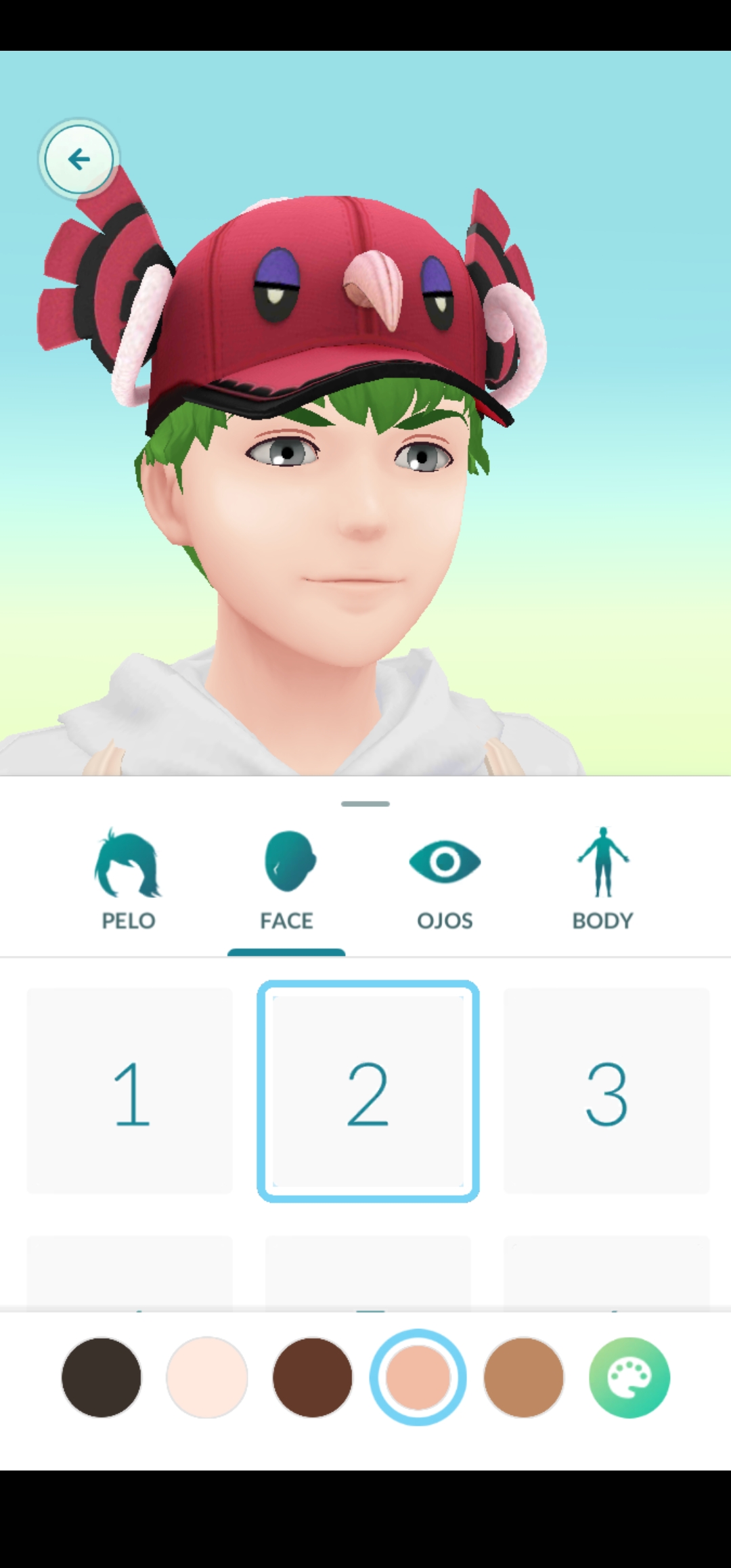Open the custom color palette

coord(629,1377)
